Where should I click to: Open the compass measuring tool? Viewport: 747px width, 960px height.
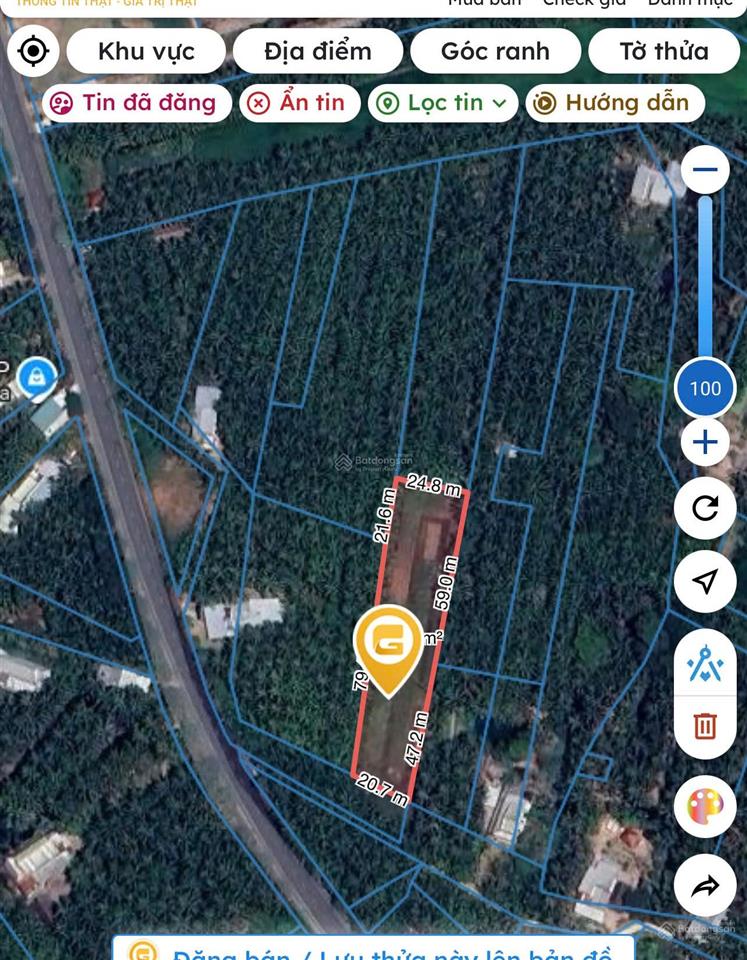[705, 662]
